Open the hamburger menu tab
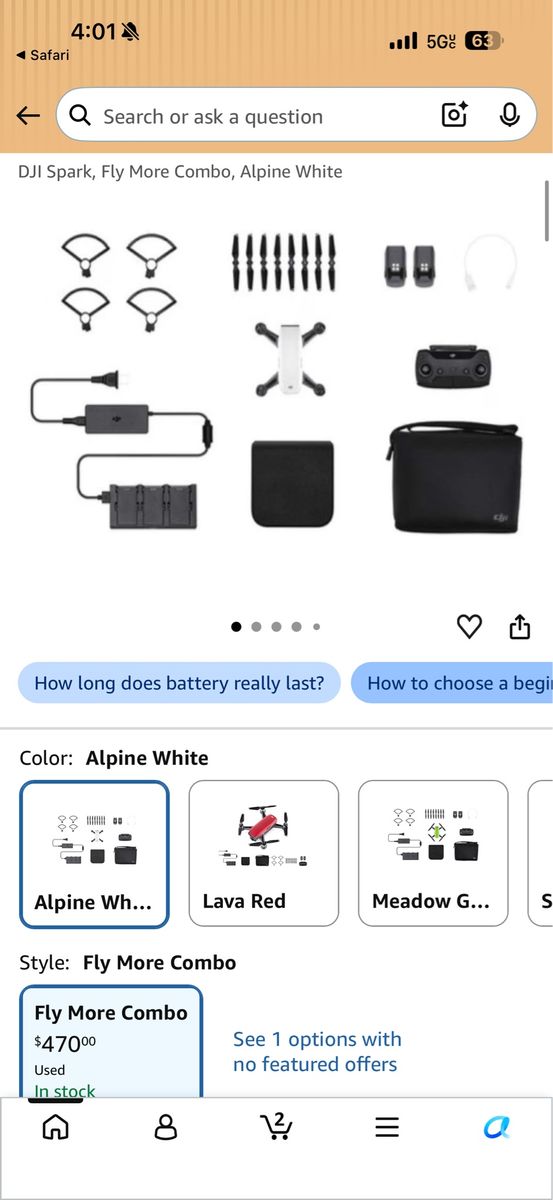Screen dimensions: 553x1200 point(387,1128)
